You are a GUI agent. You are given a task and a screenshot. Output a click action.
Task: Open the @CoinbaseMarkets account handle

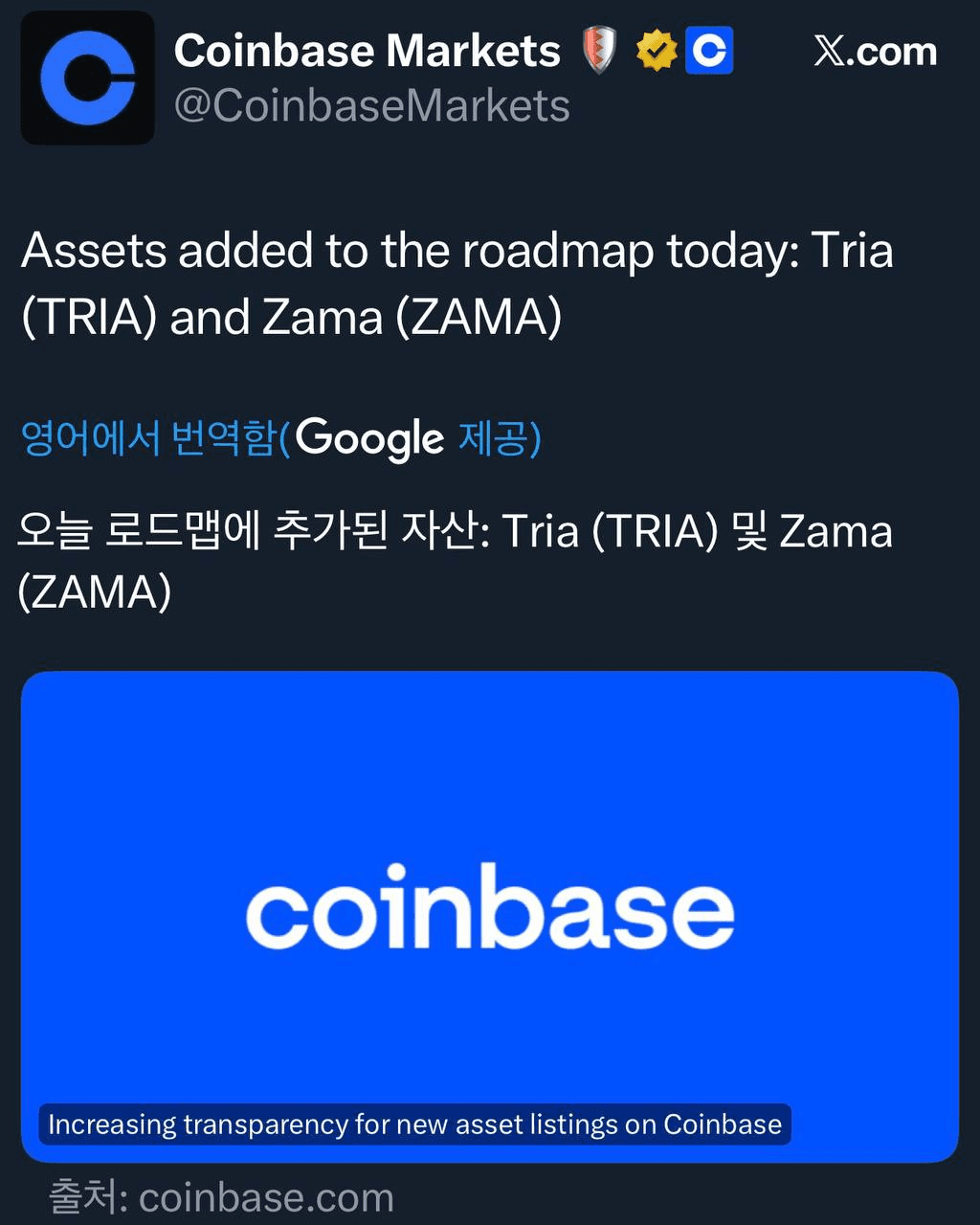371,106
